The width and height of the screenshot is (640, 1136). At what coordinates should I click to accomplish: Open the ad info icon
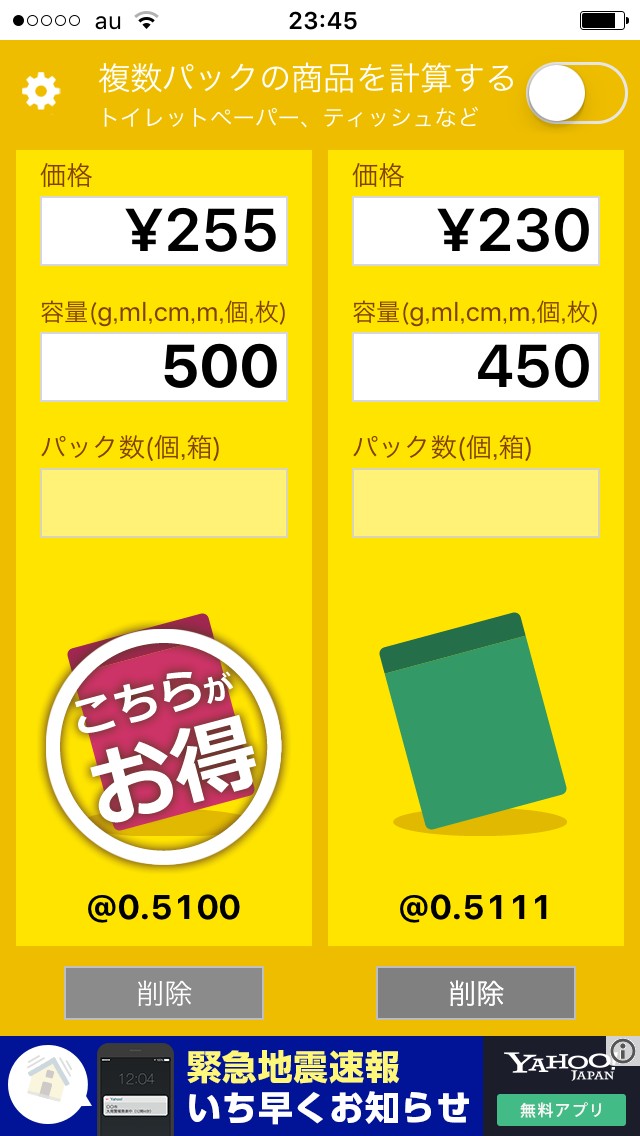pos(623,1051)
